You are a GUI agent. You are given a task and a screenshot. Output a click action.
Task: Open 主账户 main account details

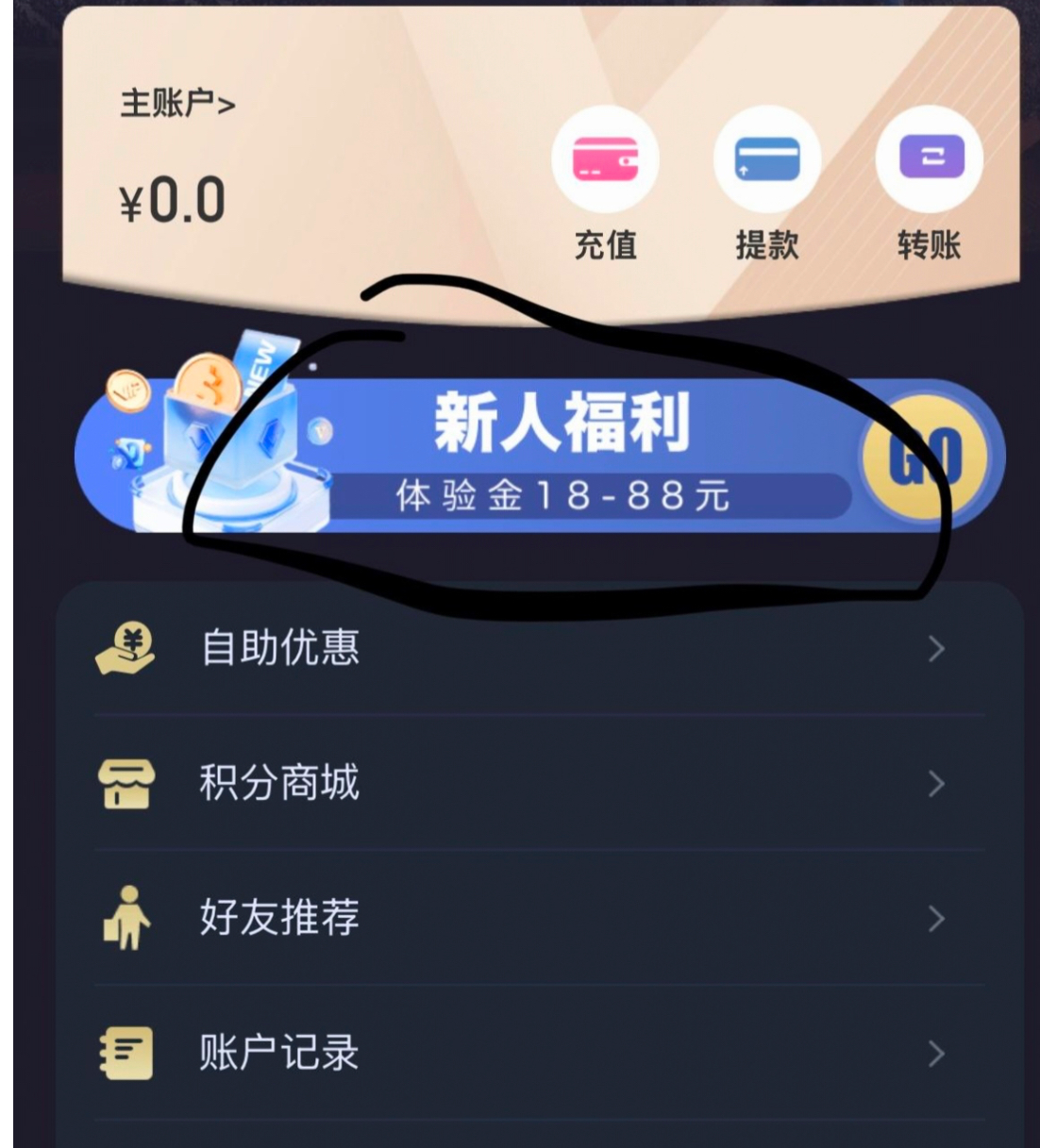click(177, 103)
